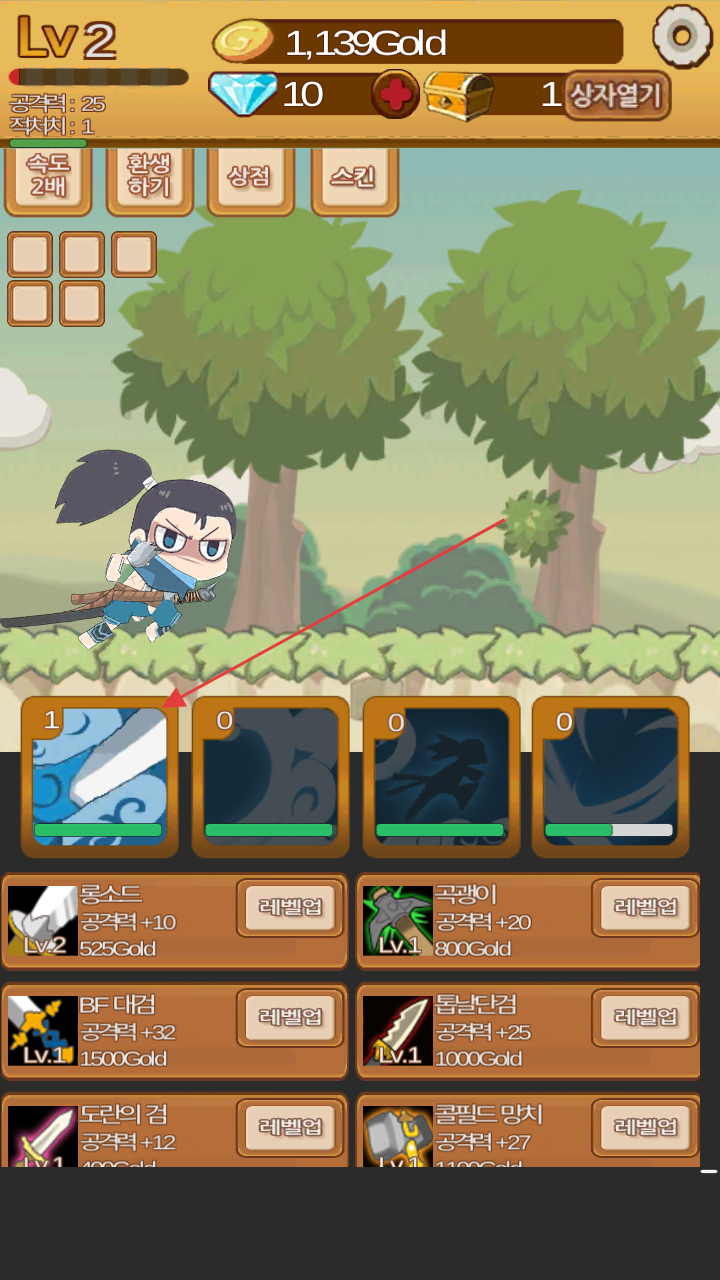
Task: Level up 롱소드 with 레벨업
Action: 290,908
